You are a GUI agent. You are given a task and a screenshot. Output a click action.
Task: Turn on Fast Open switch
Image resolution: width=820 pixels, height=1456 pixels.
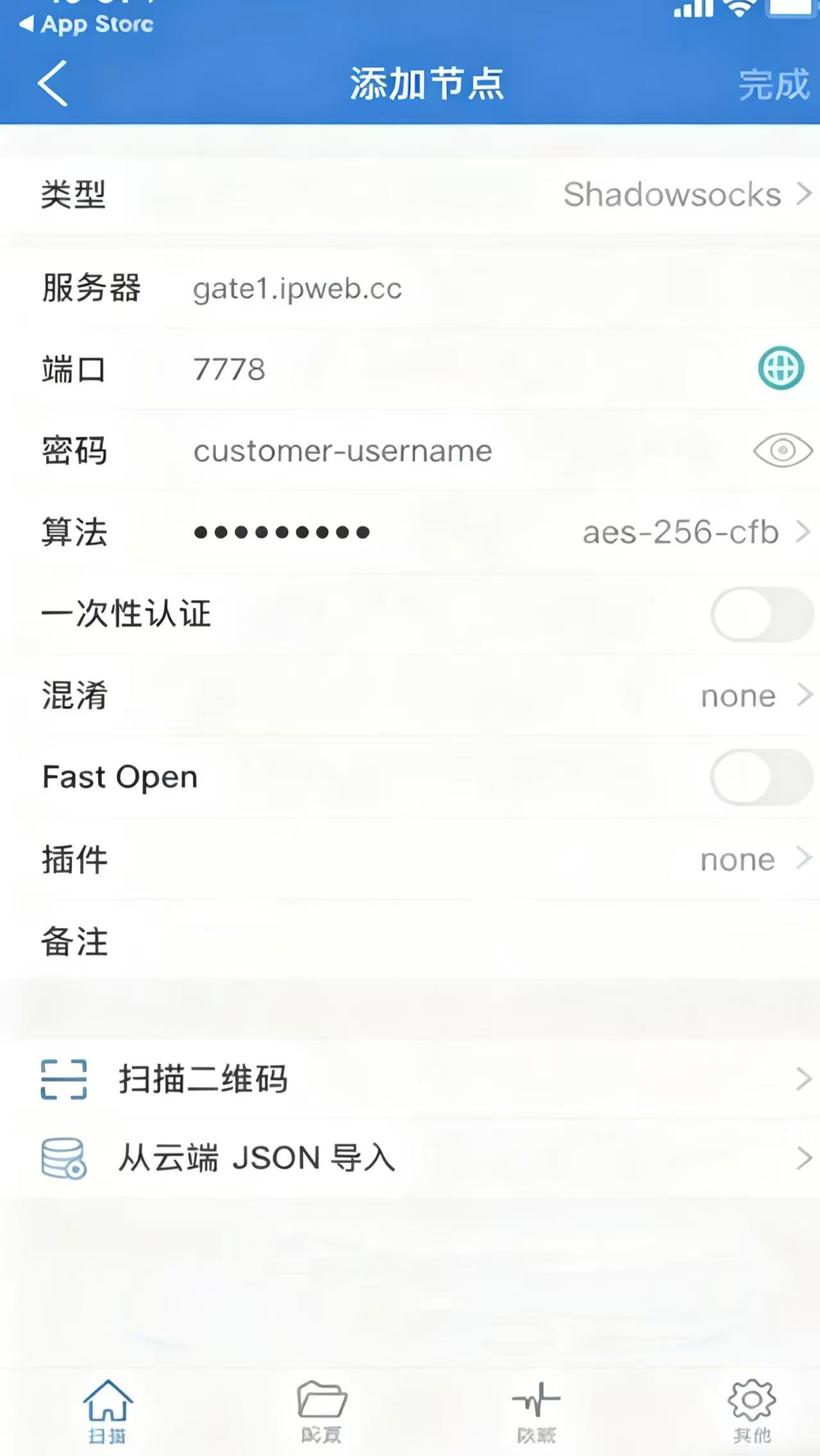click(761, 777)
